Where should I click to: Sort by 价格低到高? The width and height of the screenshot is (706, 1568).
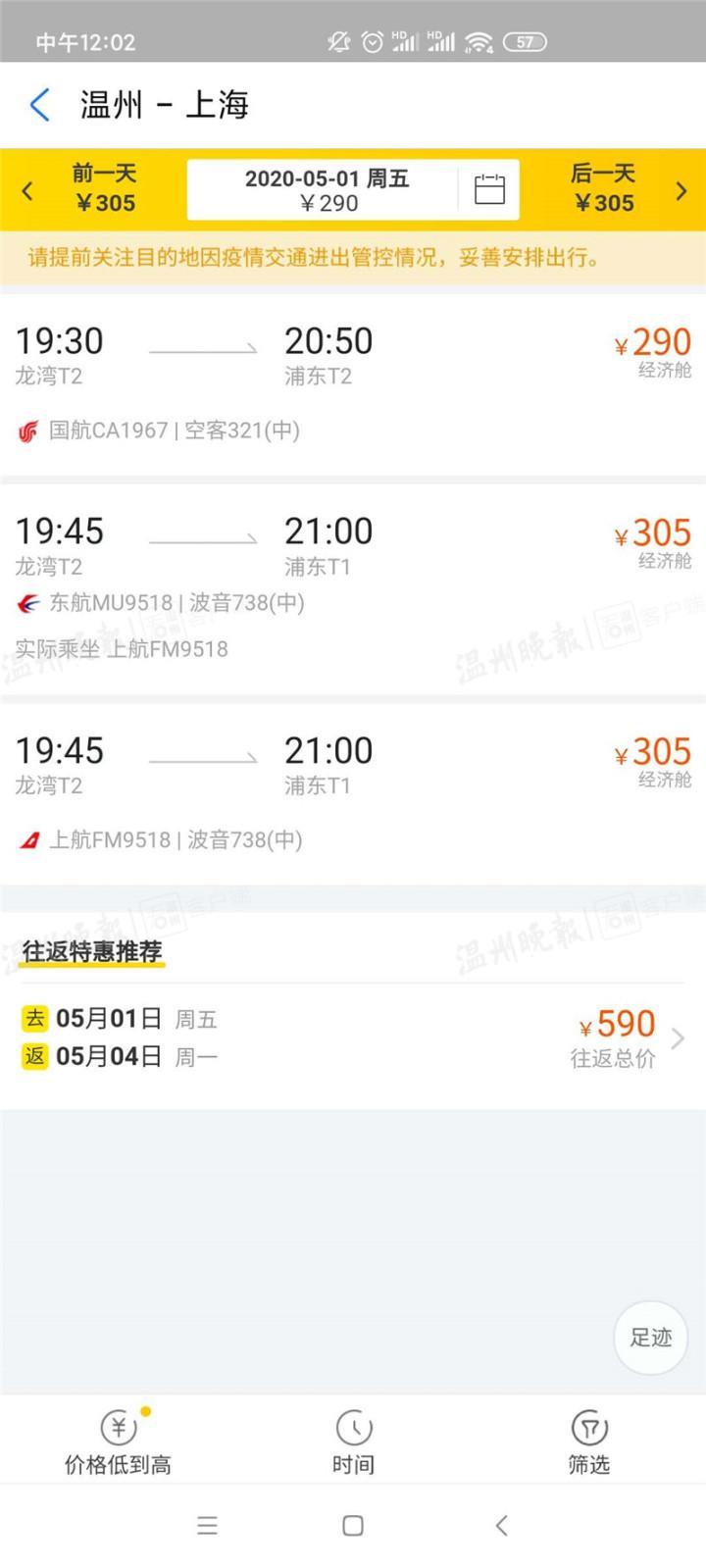click(x=118, y=1442)
